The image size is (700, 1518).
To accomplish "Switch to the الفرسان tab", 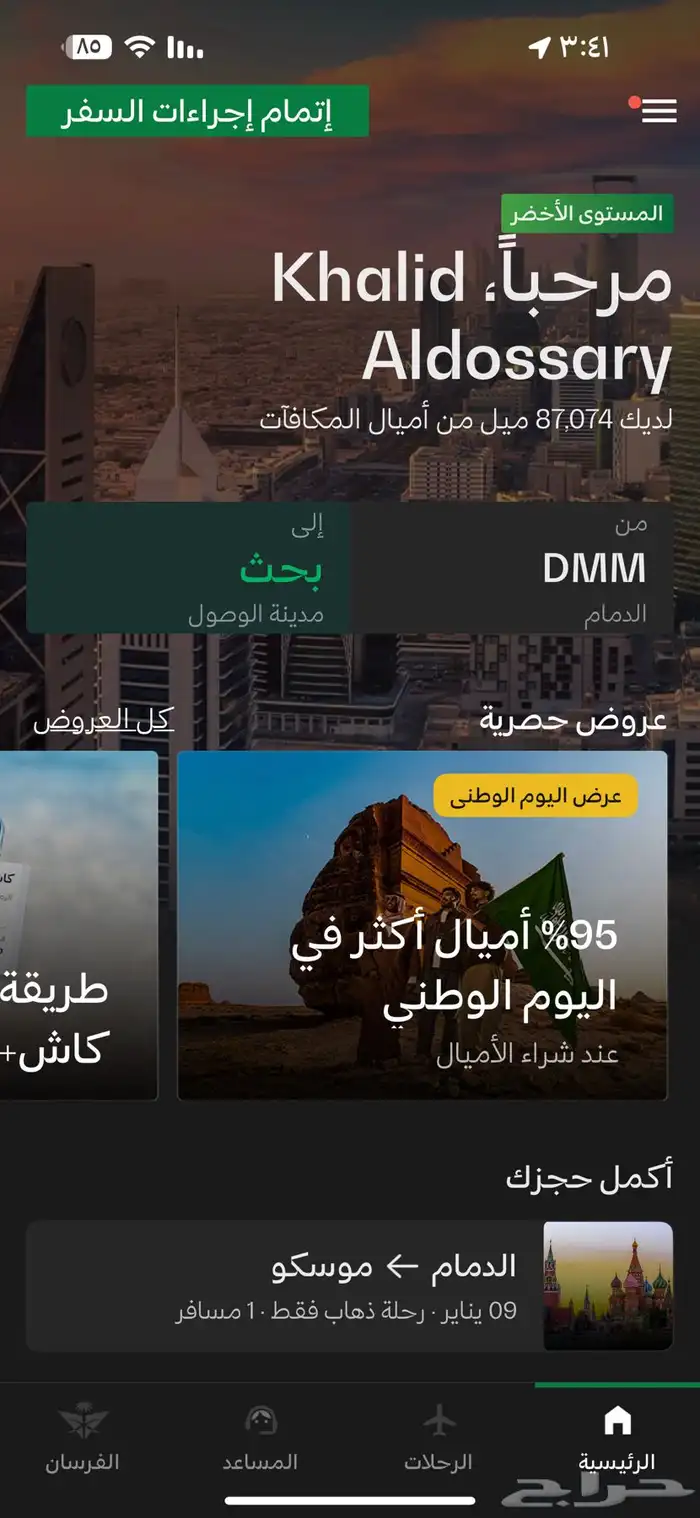I will click(x=82, y=1438).
